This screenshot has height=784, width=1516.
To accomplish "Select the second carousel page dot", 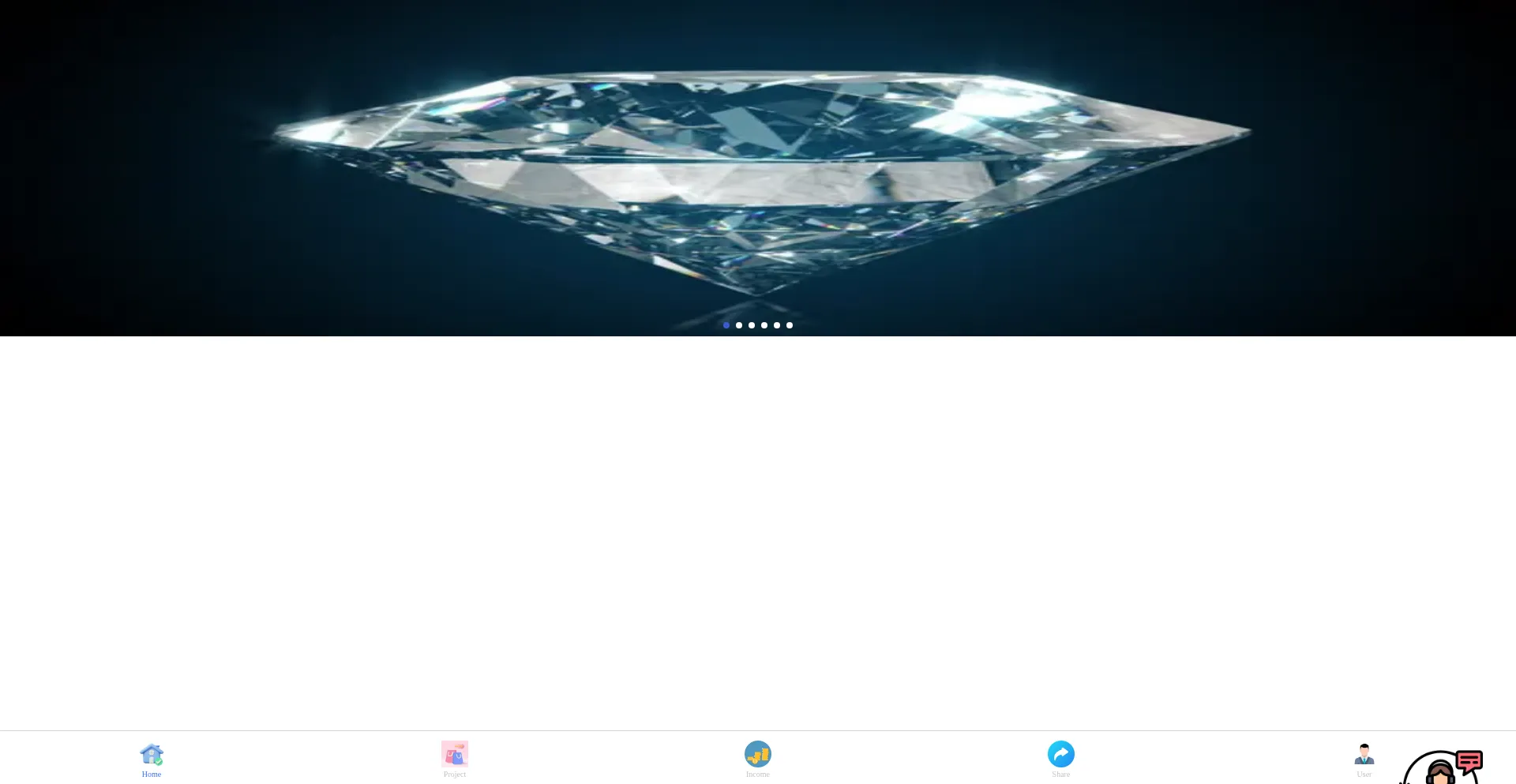I will point(739,325).
